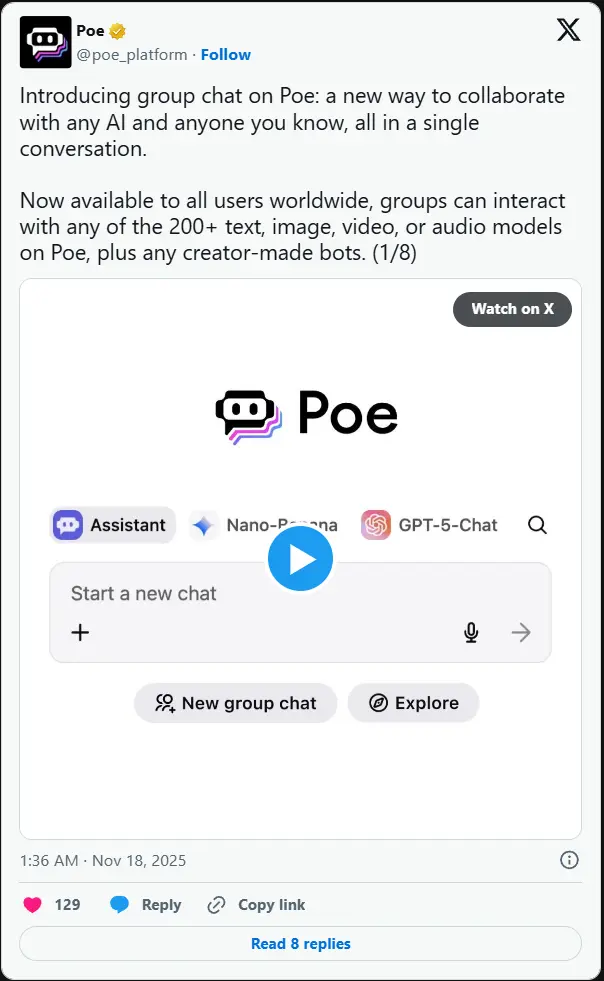Play the Poe group chat video

pyautogui.click(x=300, y=558)
